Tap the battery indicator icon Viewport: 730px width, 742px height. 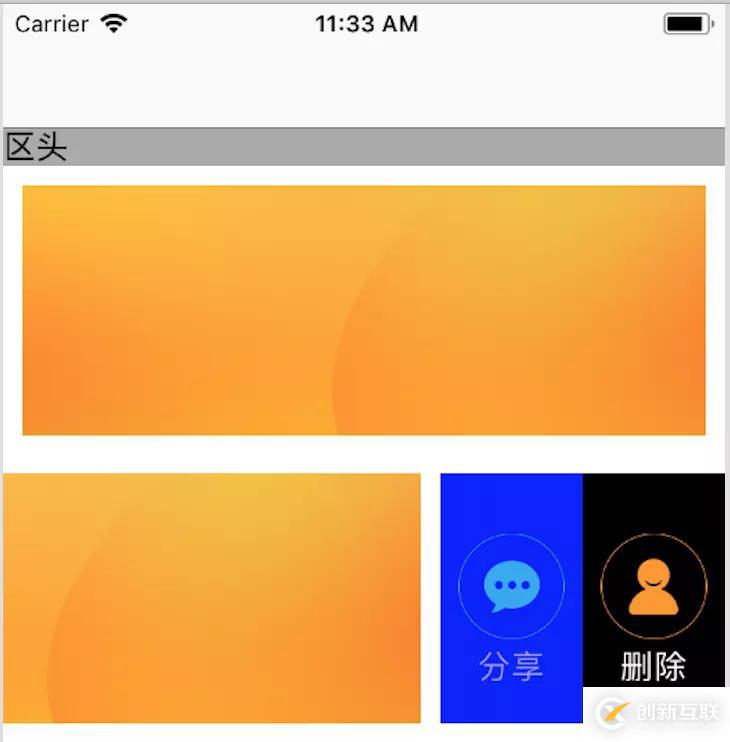(688, 22)
